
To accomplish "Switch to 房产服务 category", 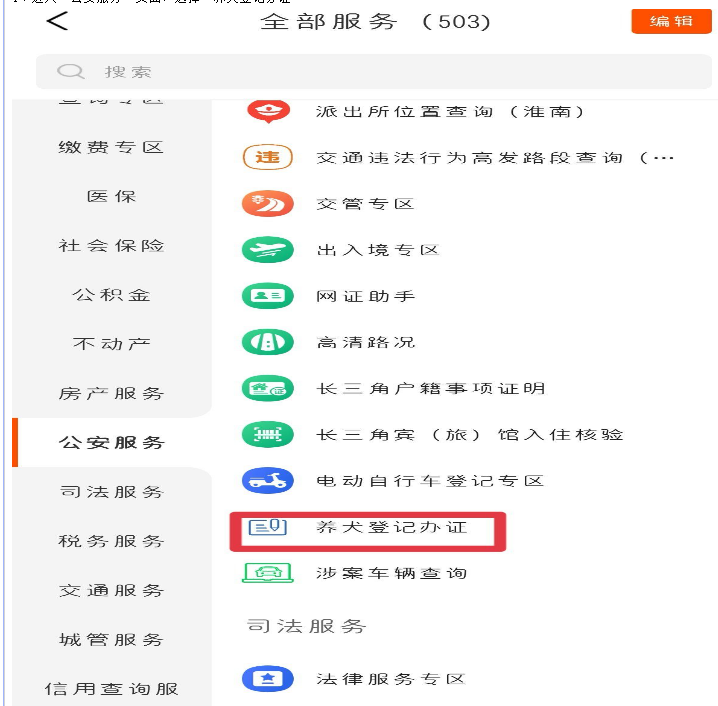I will coord(111,393).
